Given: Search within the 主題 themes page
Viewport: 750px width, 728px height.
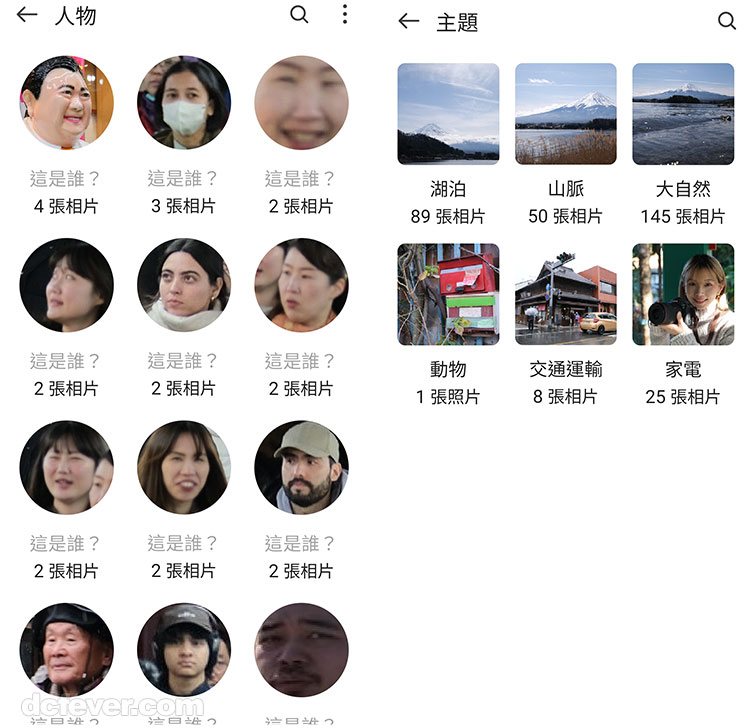Looking at the screenshot, I should 727,21.
